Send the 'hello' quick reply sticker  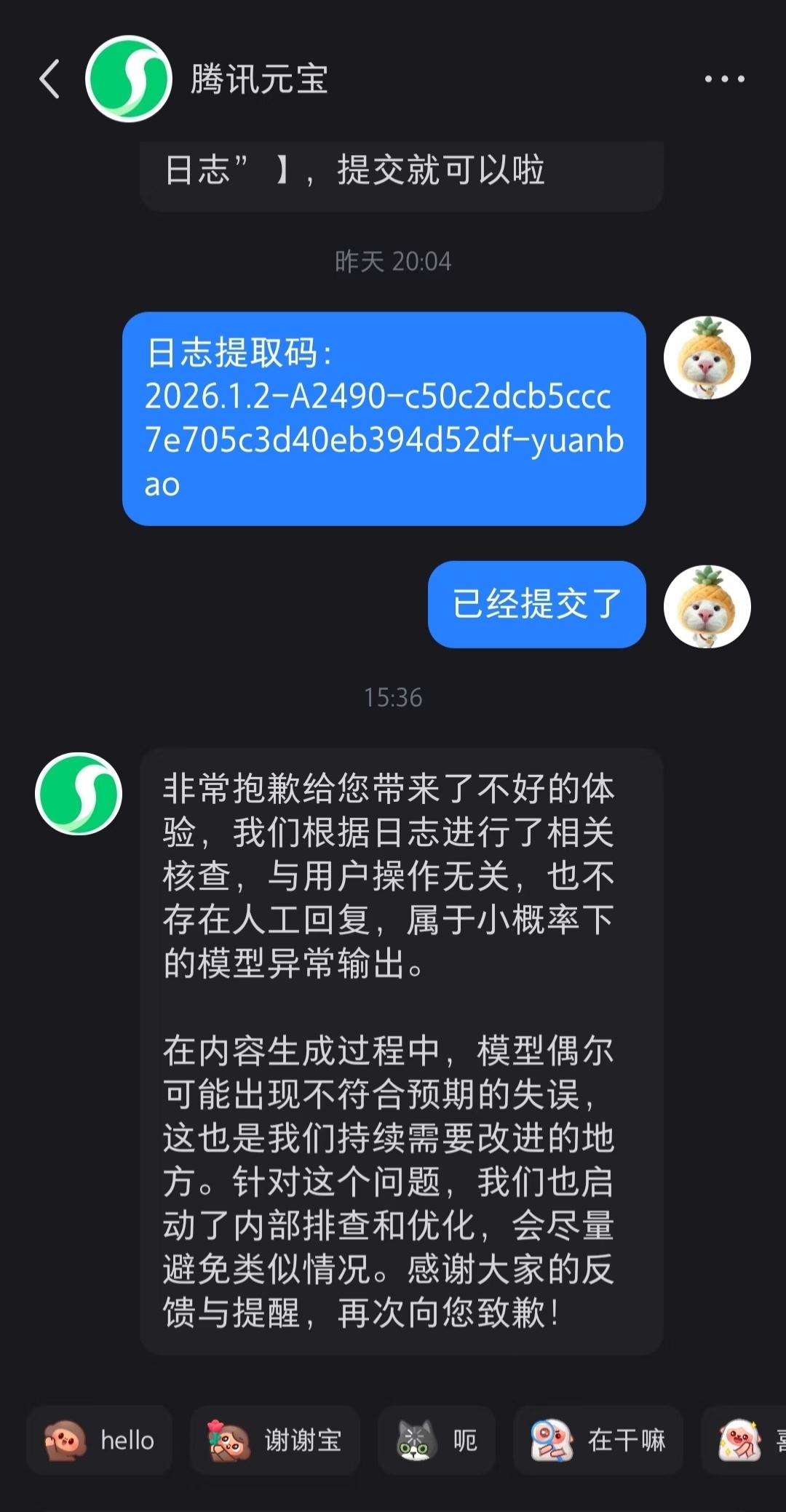pos(100,1440)
